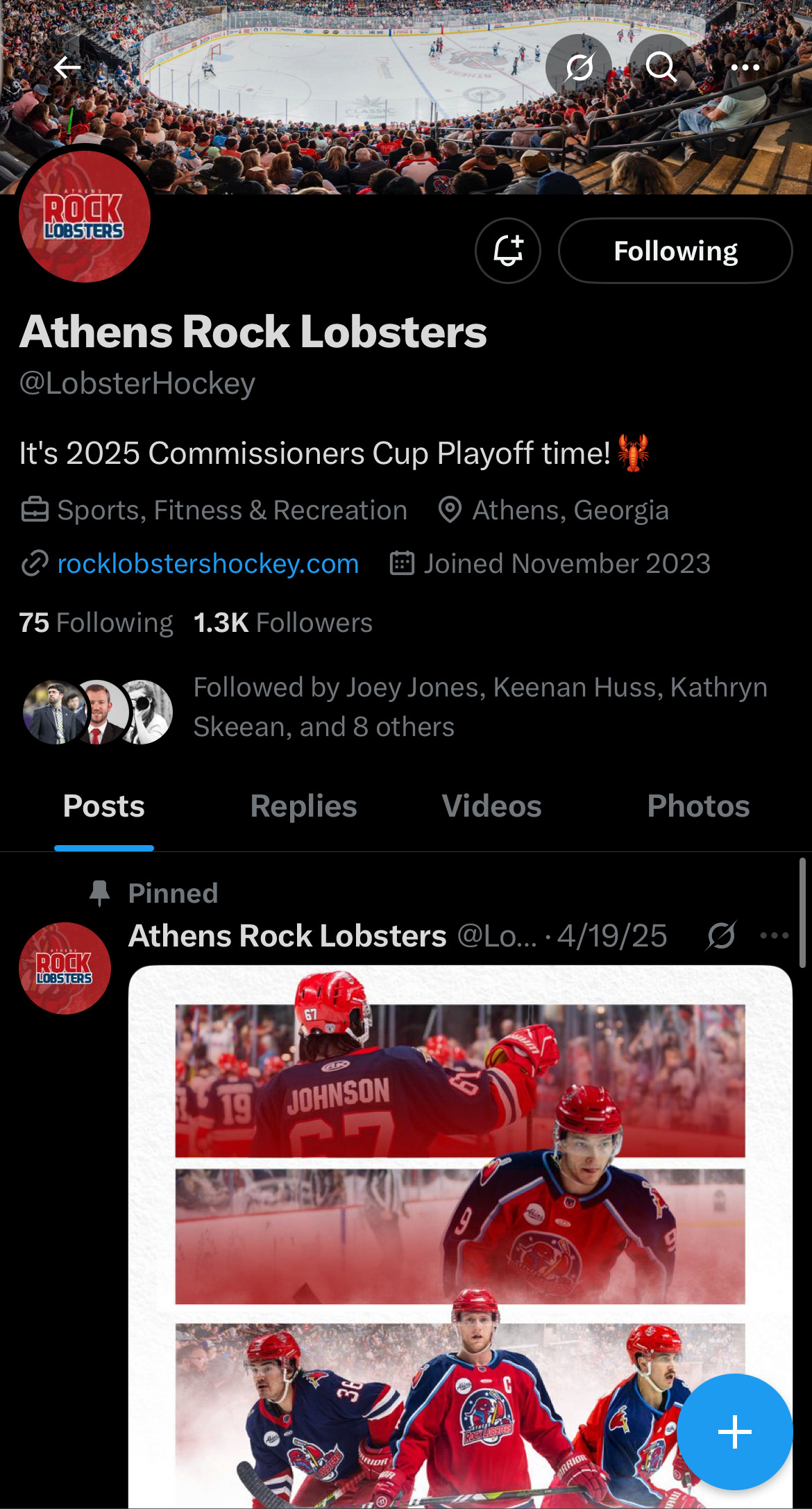Open the profile overflow menu
Screen dimensions: 812x1509
[745, 67]
